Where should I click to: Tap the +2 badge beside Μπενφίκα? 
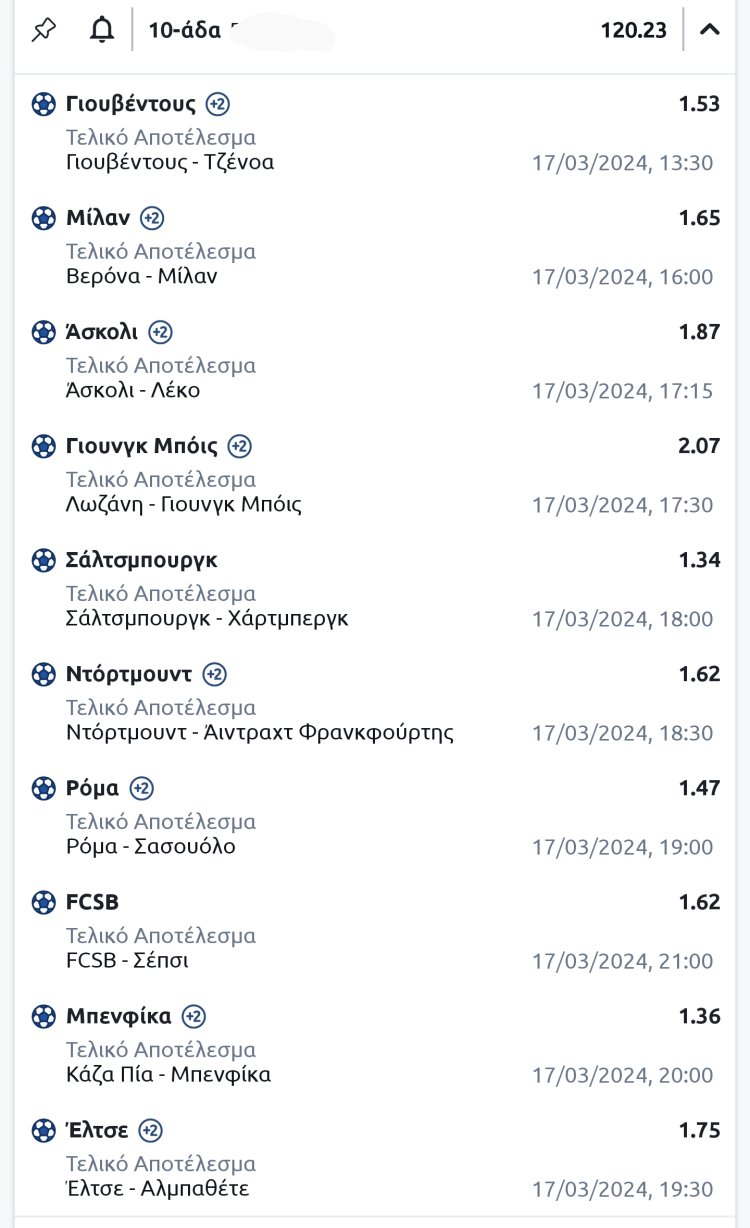point(194,1016)
